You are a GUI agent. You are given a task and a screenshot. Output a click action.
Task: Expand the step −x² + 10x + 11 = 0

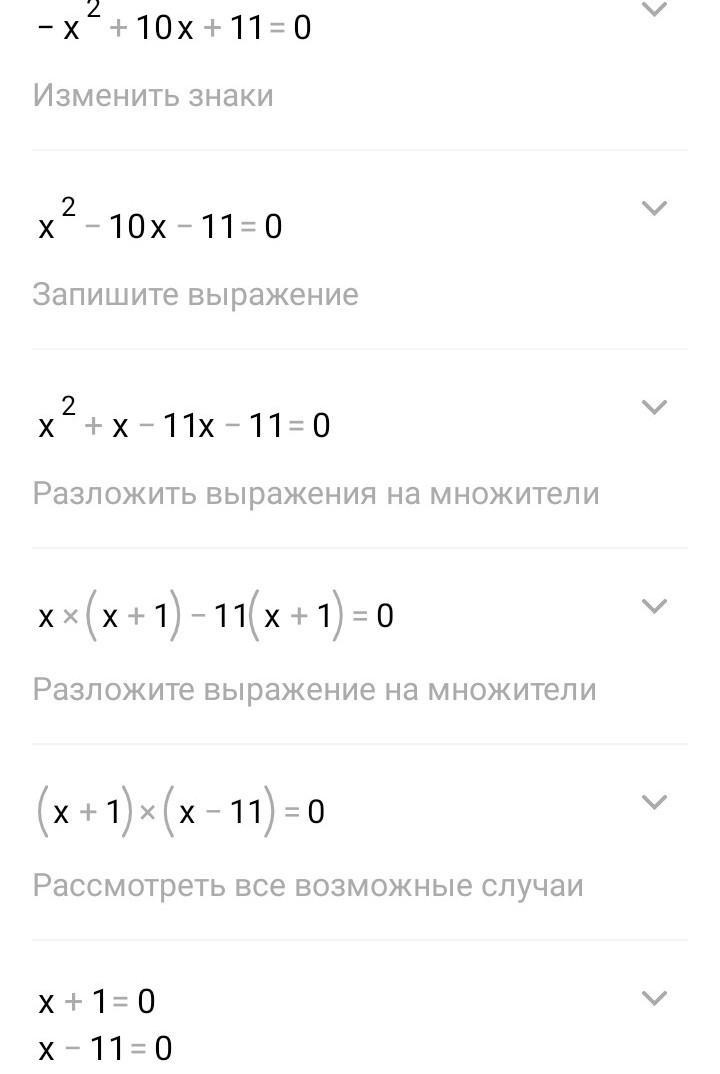point(653,11)
